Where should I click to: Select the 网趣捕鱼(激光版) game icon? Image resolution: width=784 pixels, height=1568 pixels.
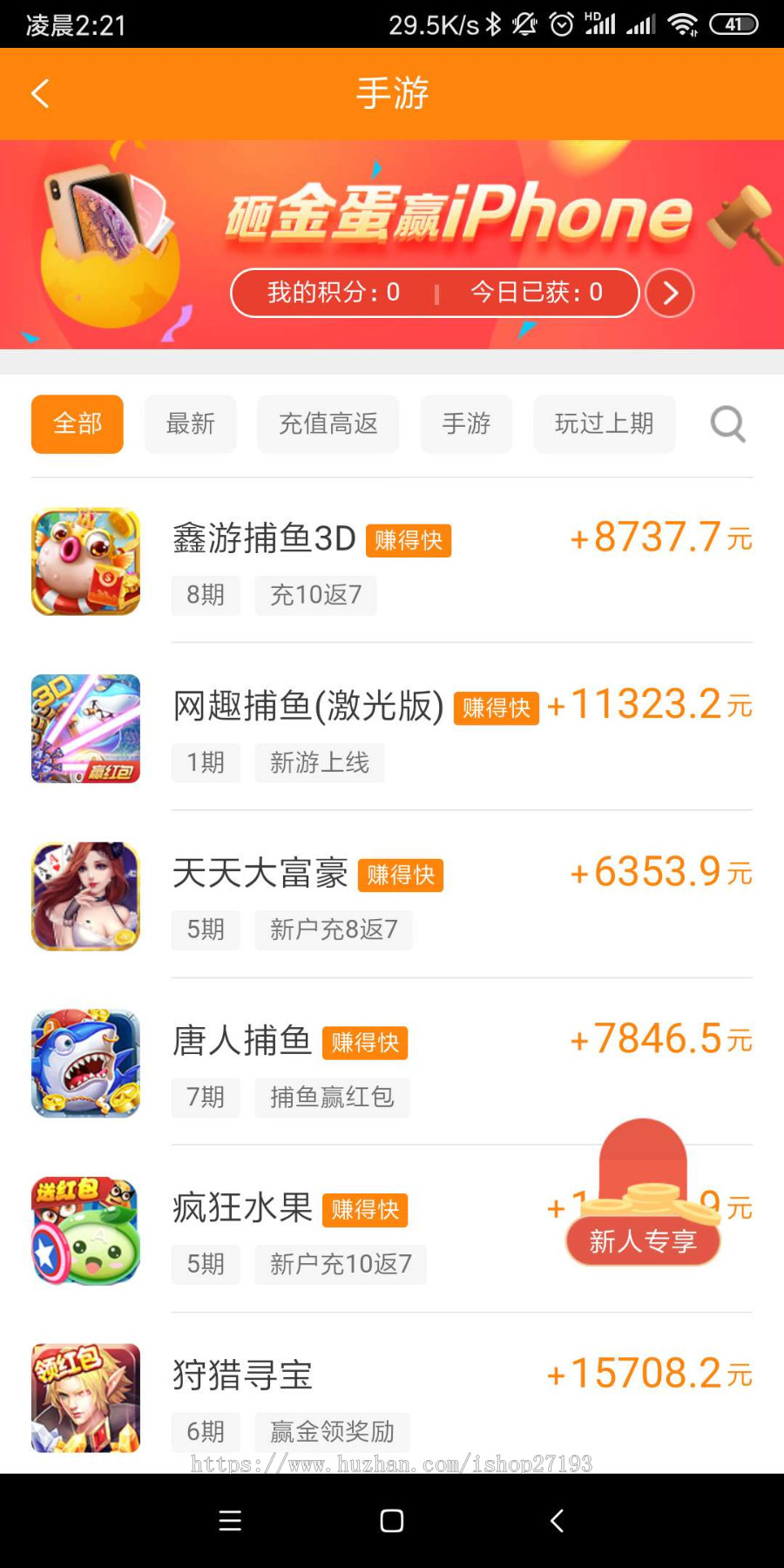(84, 729)
